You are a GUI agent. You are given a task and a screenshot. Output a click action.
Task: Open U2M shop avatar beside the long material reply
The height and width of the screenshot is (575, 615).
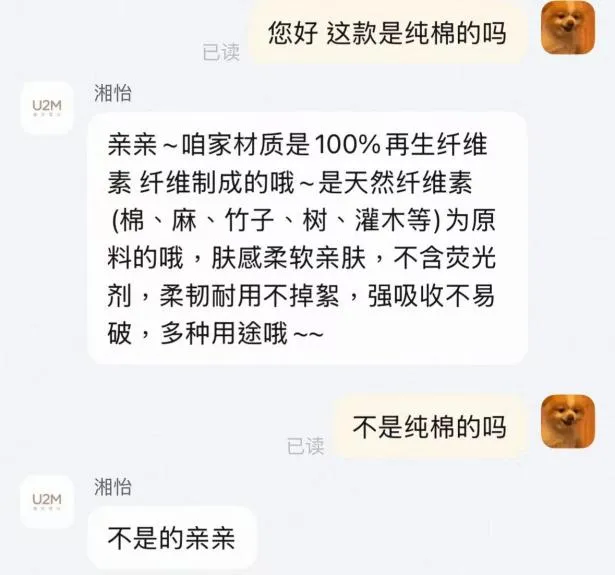click(46, 107)
